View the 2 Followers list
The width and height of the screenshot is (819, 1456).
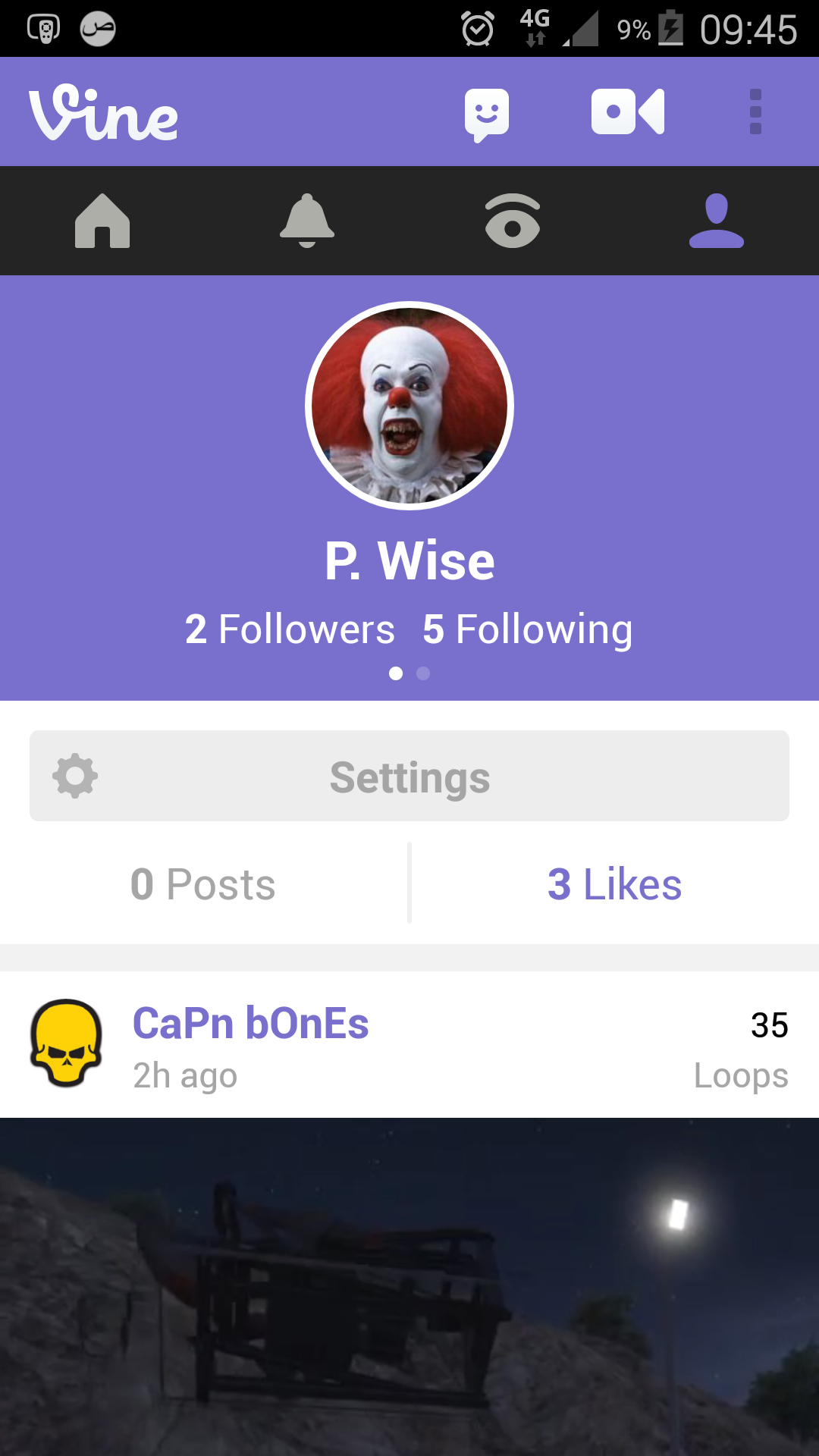tap(290, 629)
